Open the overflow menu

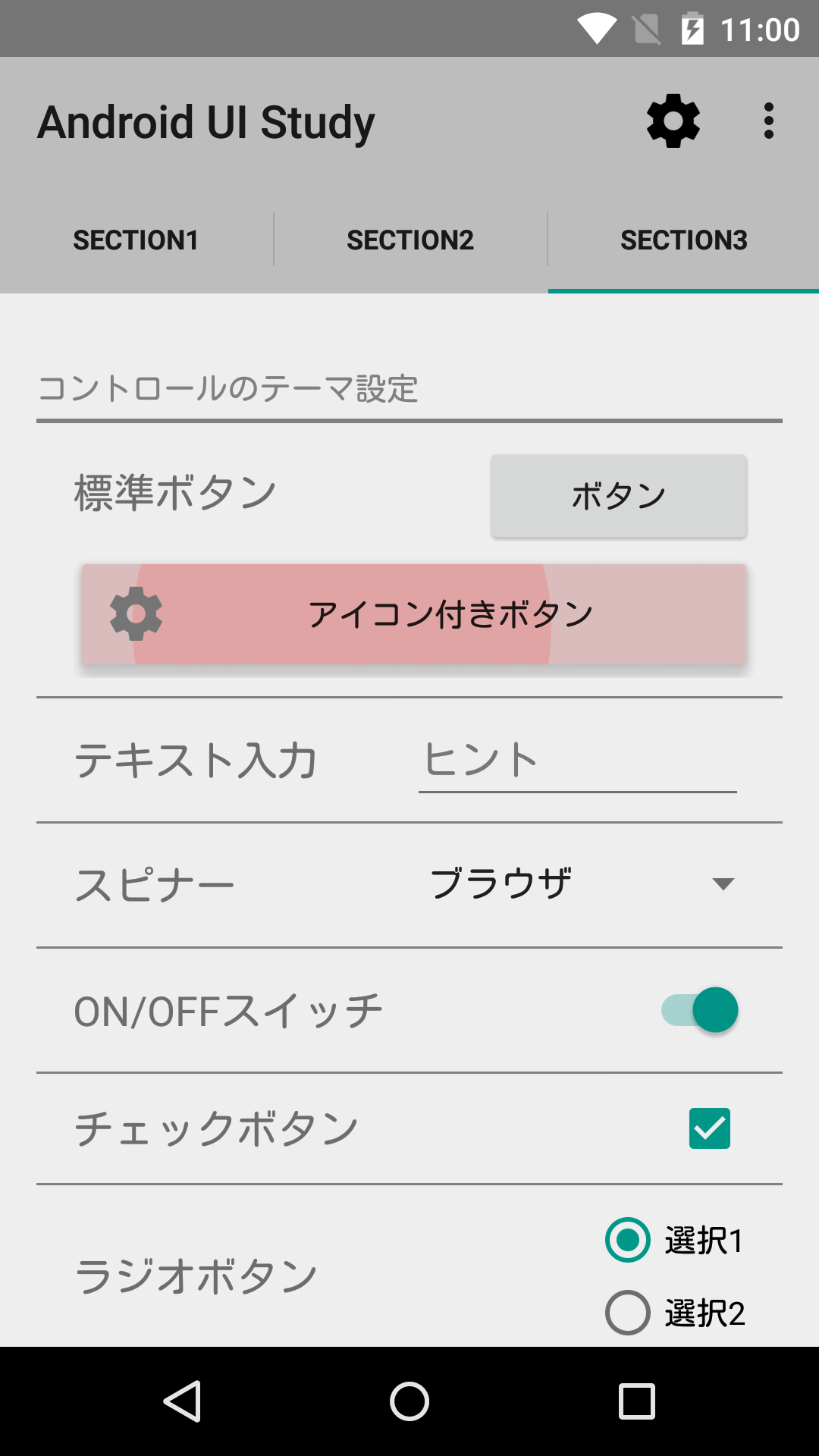769,121
